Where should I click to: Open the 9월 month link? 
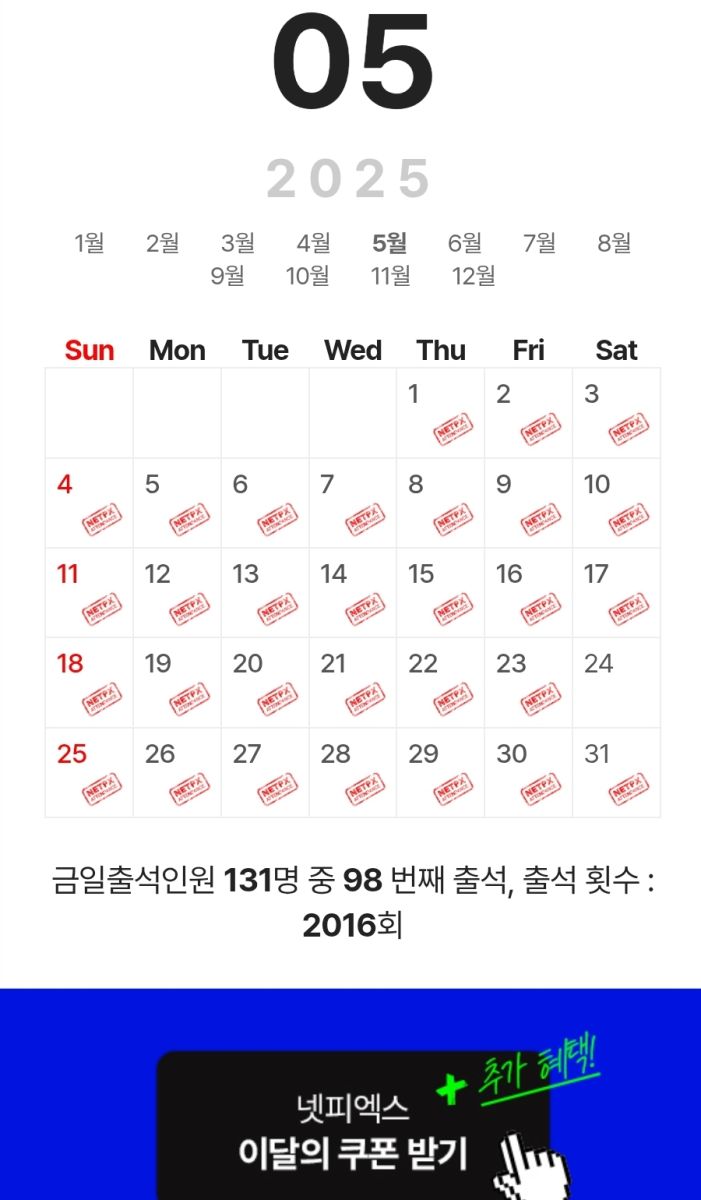[x=227, y=275]
